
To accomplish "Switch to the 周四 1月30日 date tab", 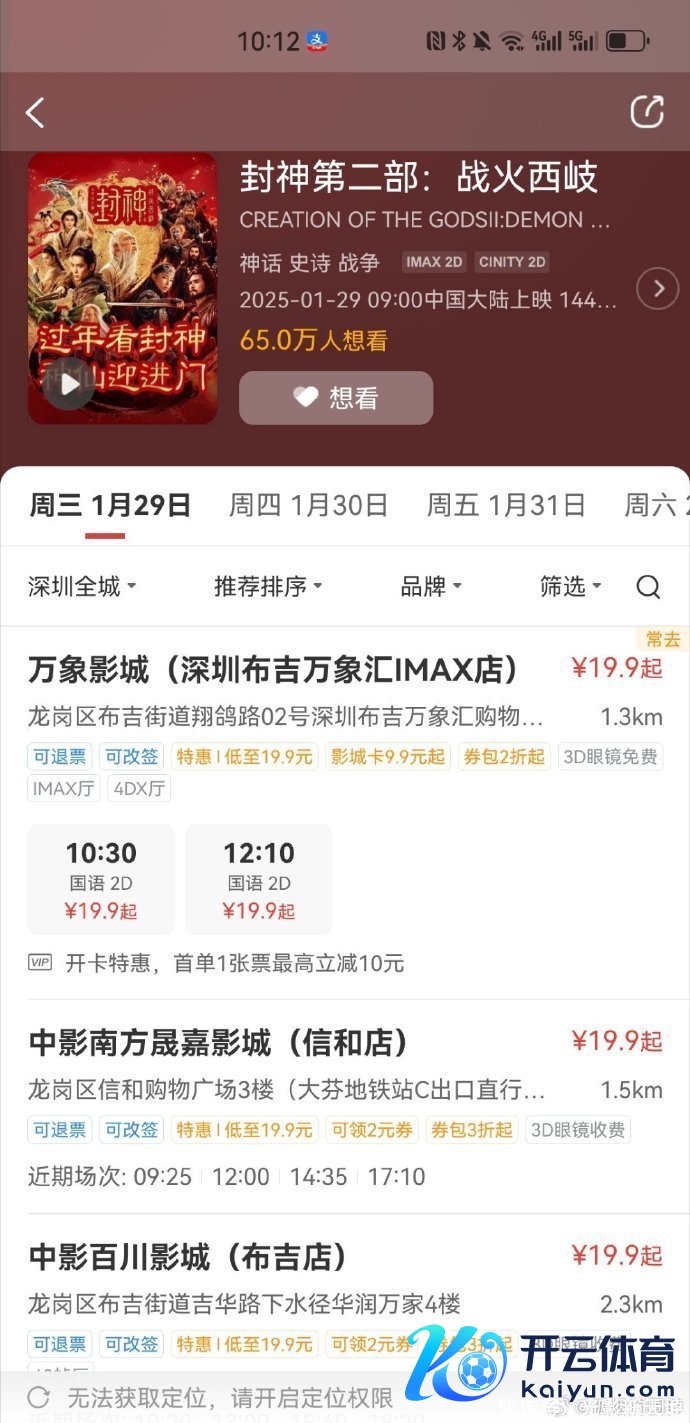I will tap(308, 505).
